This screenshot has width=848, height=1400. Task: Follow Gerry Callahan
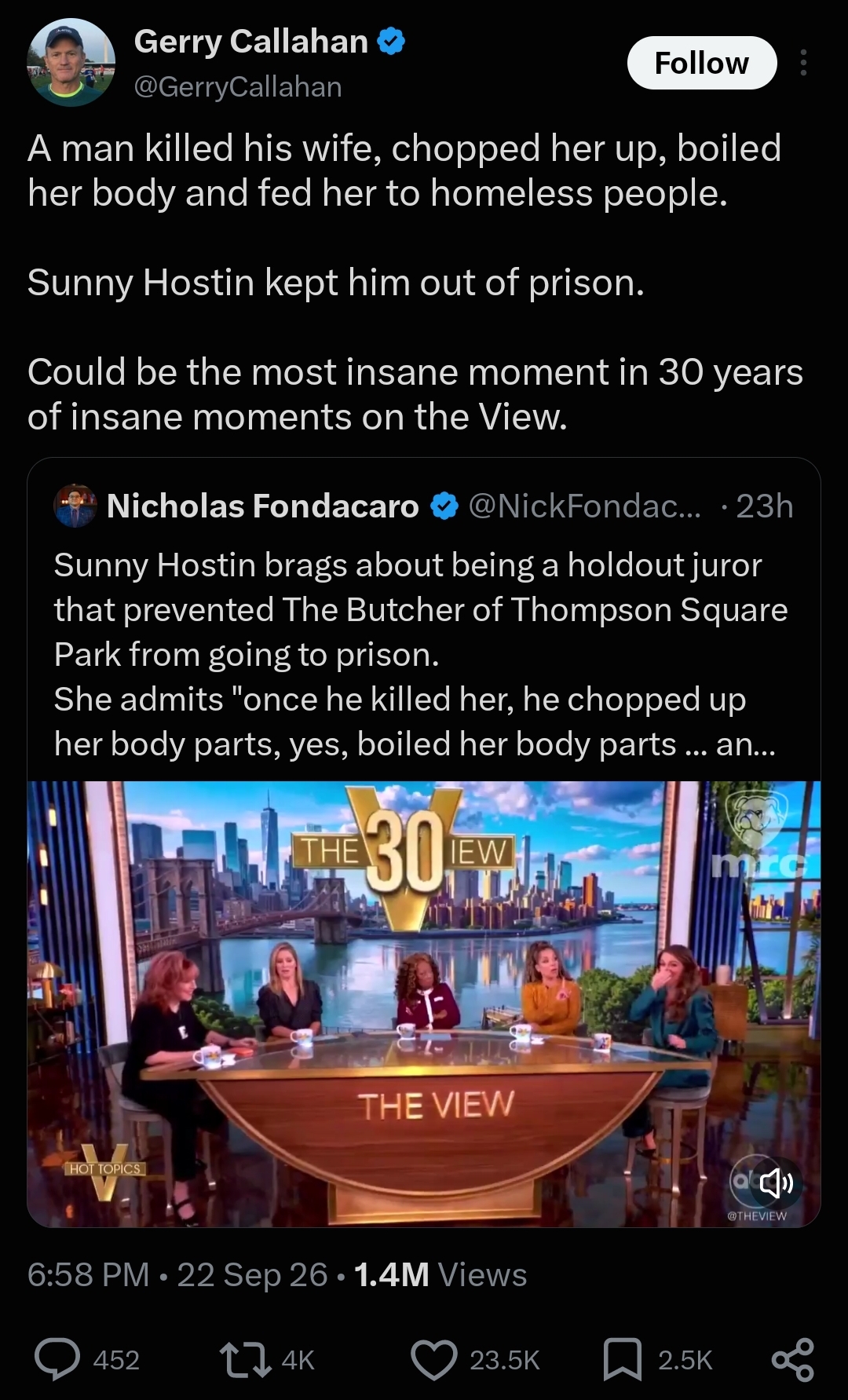[702, 63]
